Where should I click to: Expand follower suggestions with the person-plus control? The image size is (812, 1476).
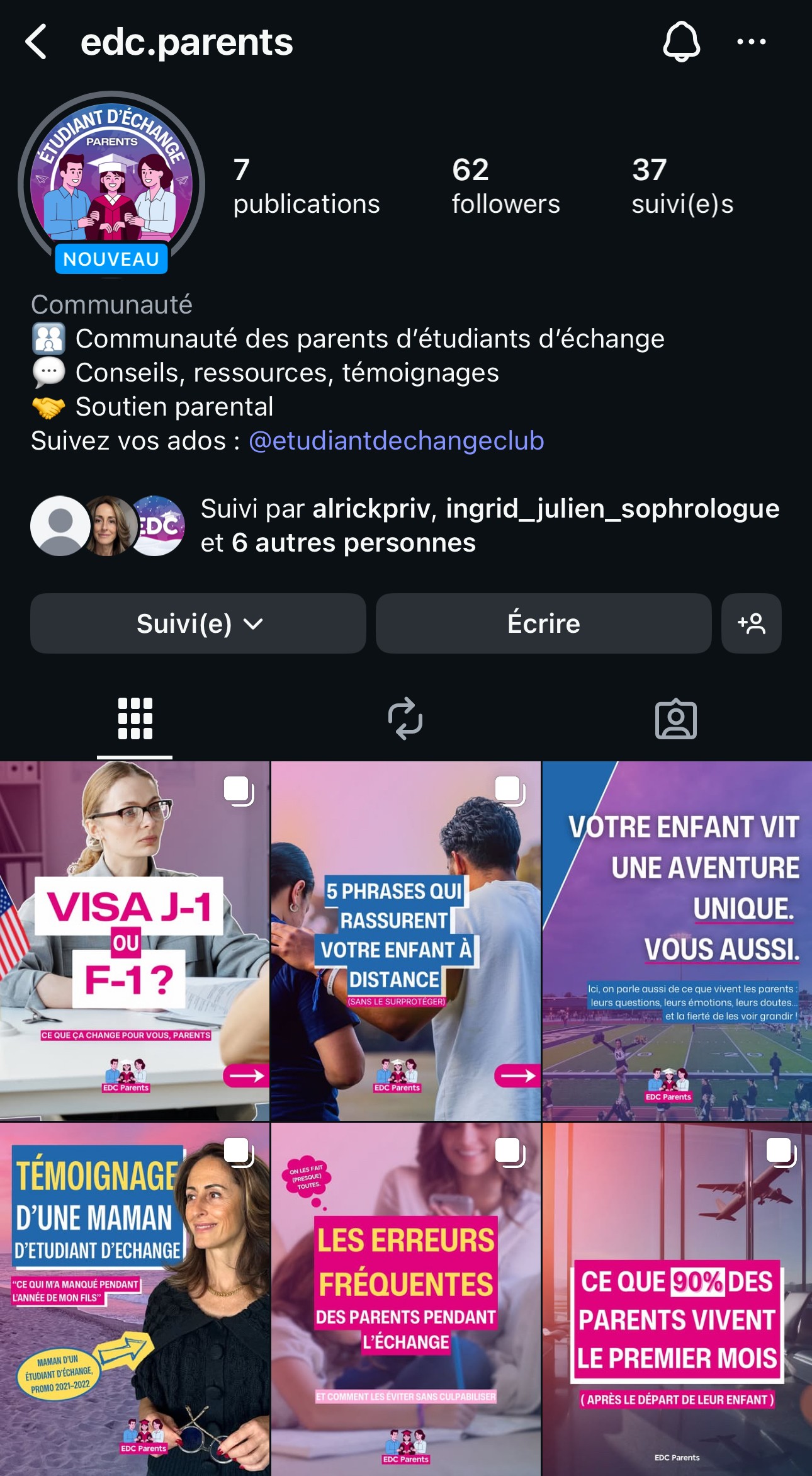tap(751, 623)
